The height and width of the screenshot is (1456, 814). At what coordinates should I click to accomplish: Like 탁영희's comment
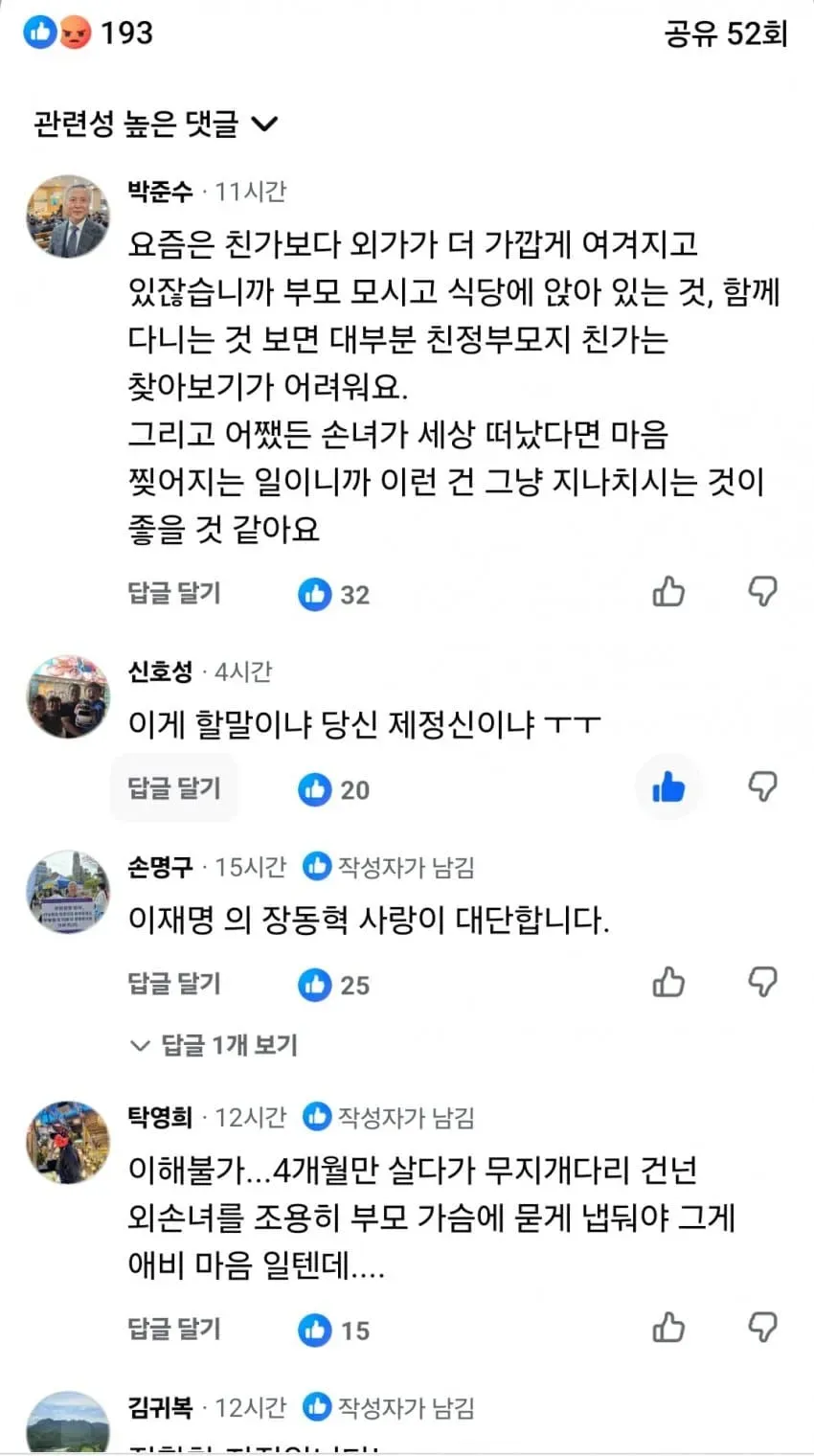tap(668, 1328)
